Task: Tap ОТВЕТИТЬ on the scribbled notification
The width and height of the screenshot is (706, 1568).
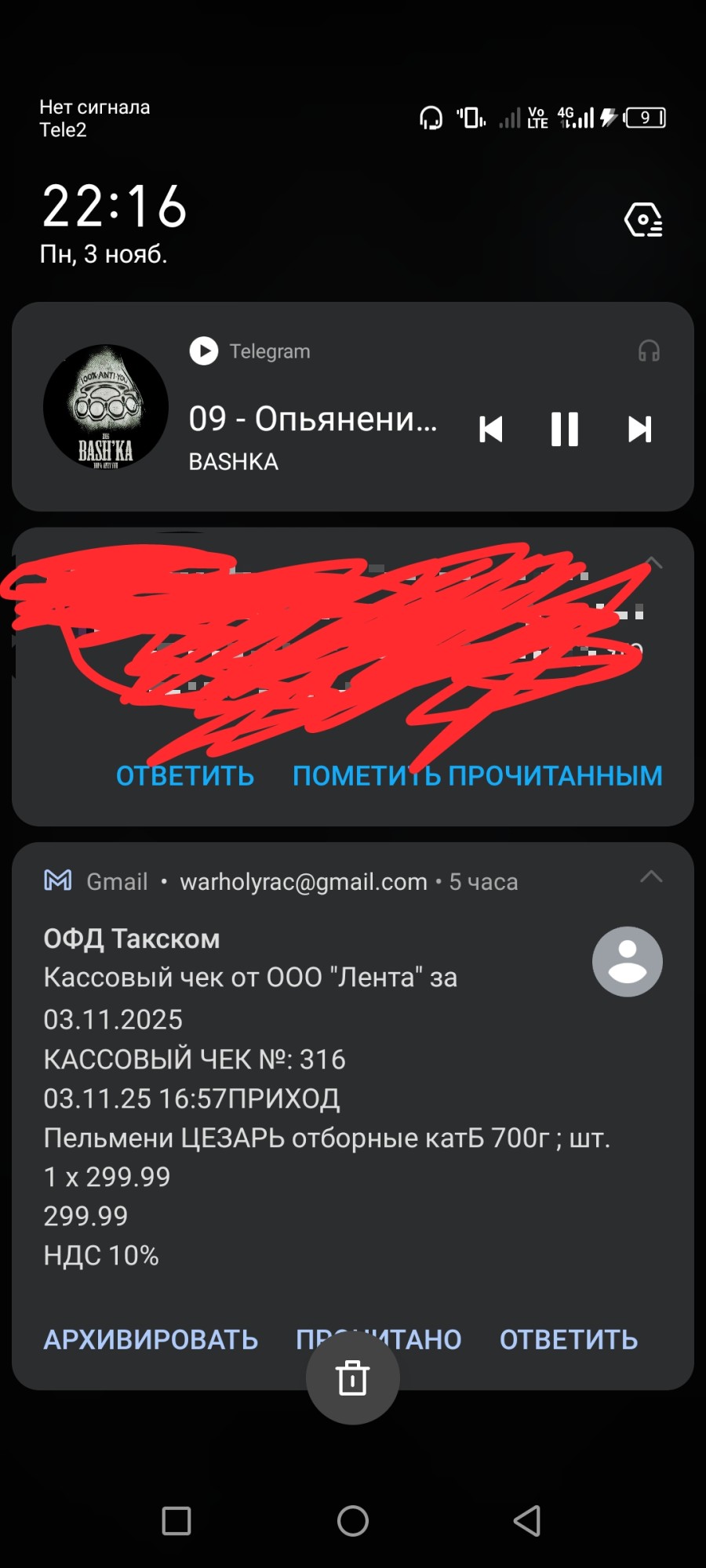Action: (x=185, y=776)
